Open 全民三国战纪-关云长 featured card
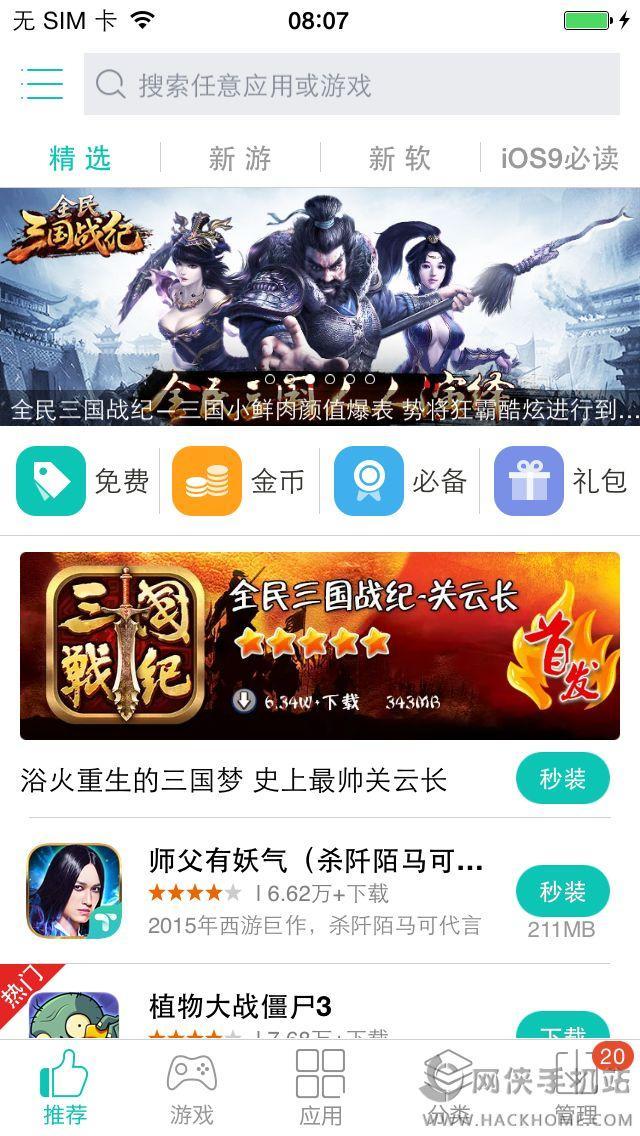This screenshot has width=640, height=1136. [320, 646]
